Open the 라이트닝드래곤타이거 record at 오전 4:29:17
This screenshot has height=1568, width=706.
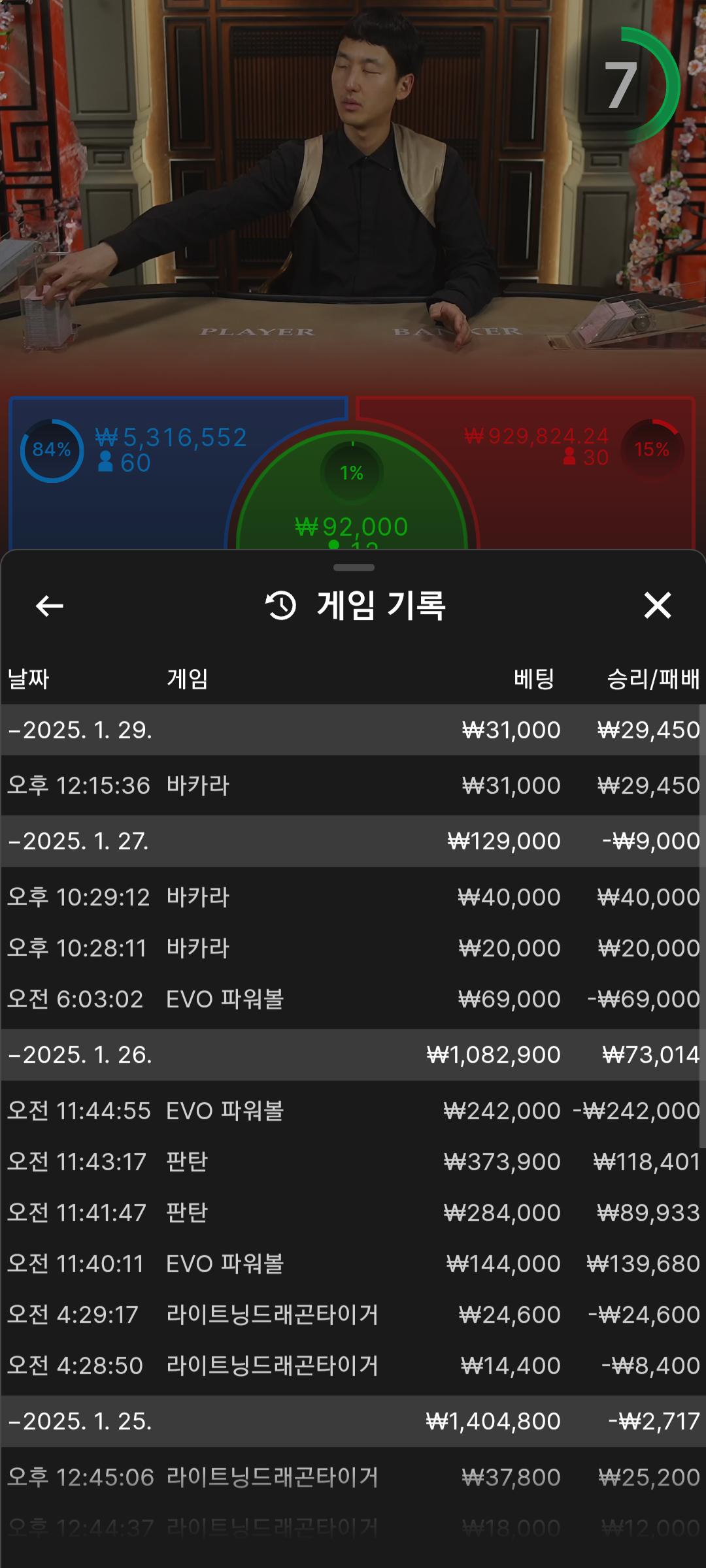pos(353,1315)
